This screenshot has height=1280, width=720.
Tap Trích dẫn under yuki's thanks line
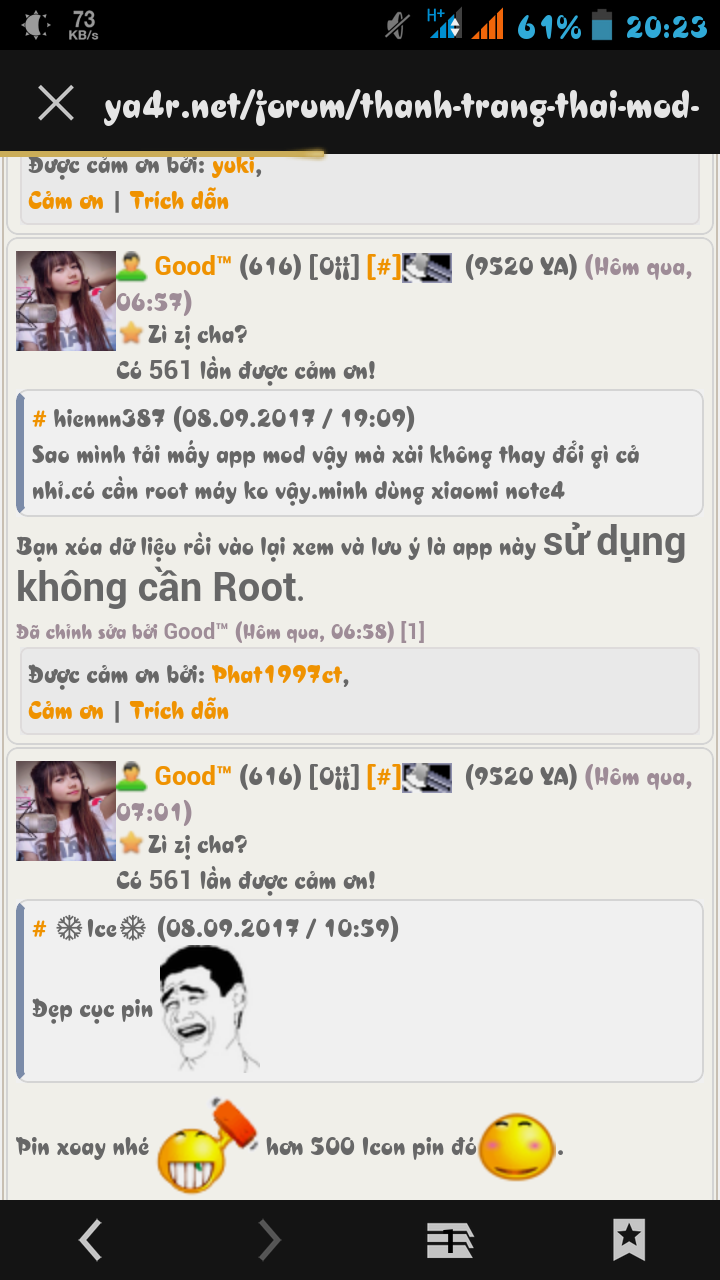click(180, 201)
